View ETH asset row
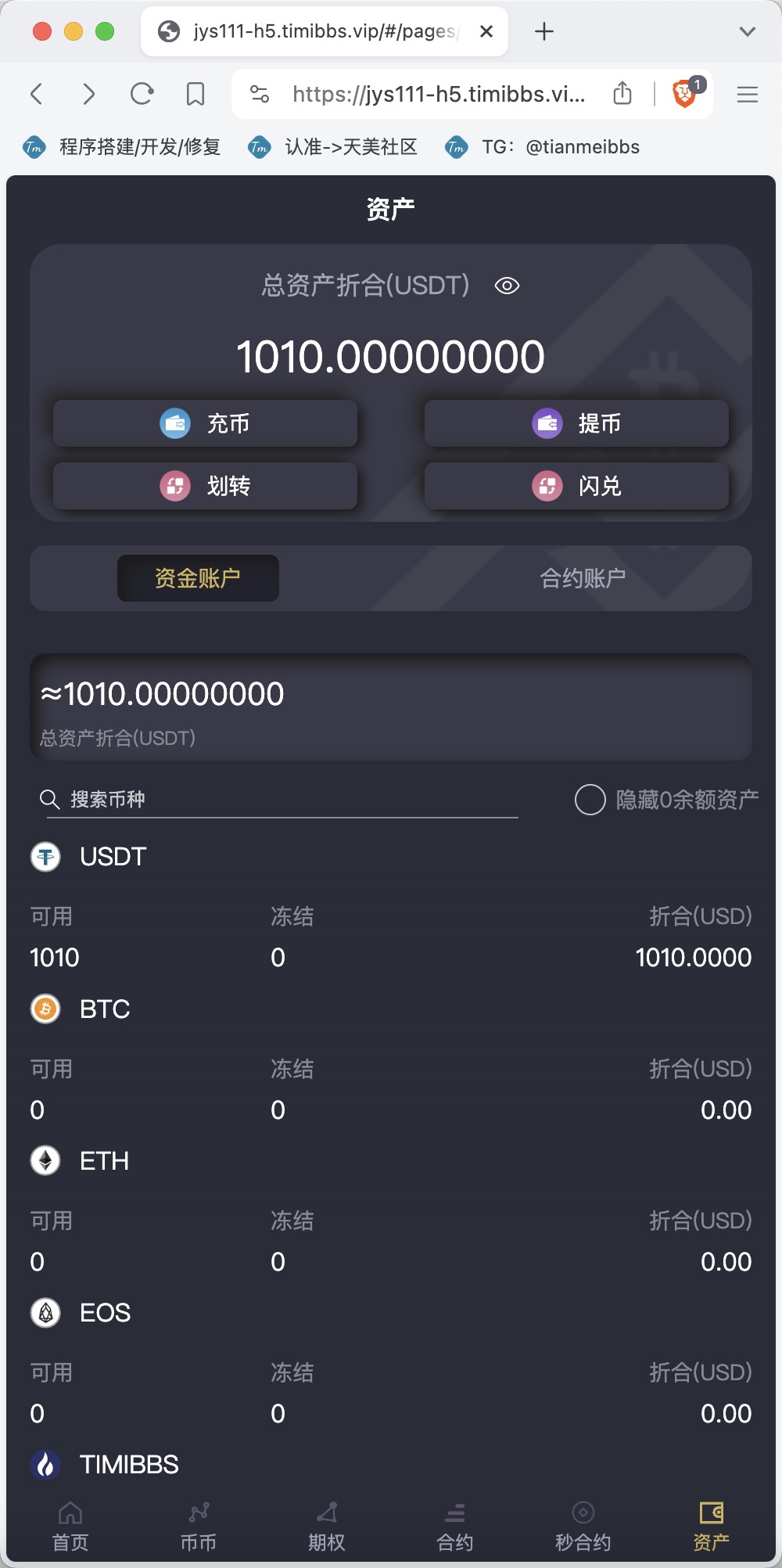Viewport: 782px width, 1568px height. pyautogui.click(x=104, y=1161)
